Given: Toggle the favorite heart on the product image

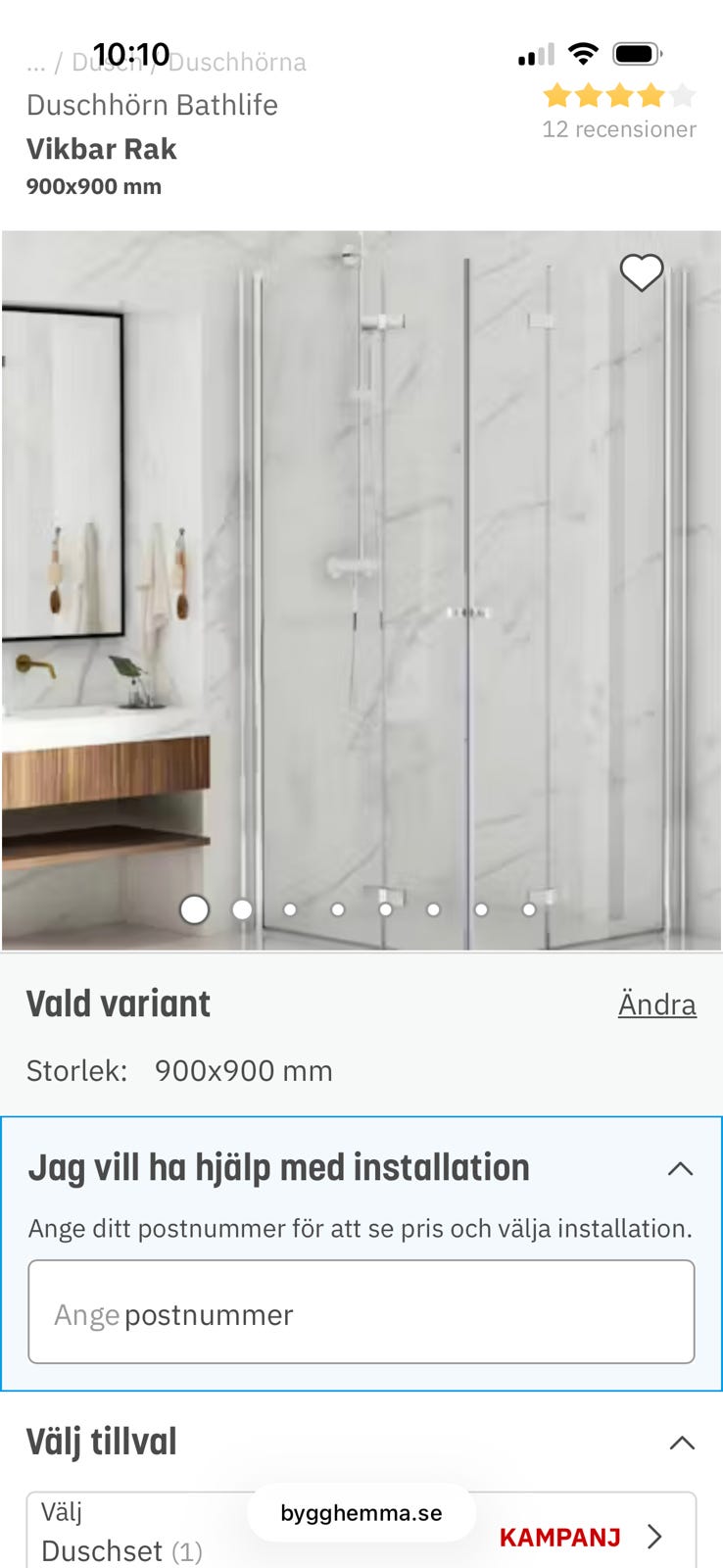Looking at the screenshot, I should 644,273.
